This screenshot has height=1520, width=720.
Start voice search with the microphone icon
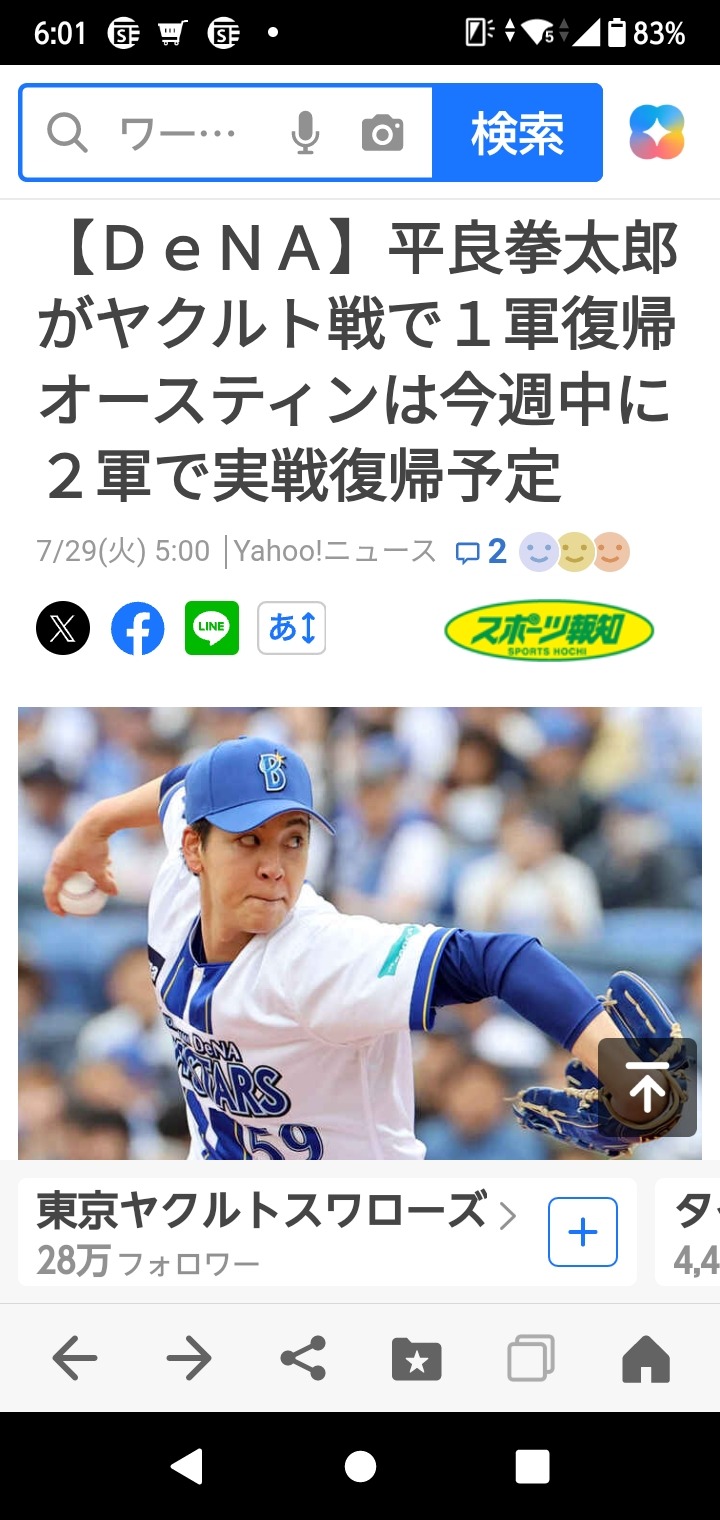pos(305,133)
